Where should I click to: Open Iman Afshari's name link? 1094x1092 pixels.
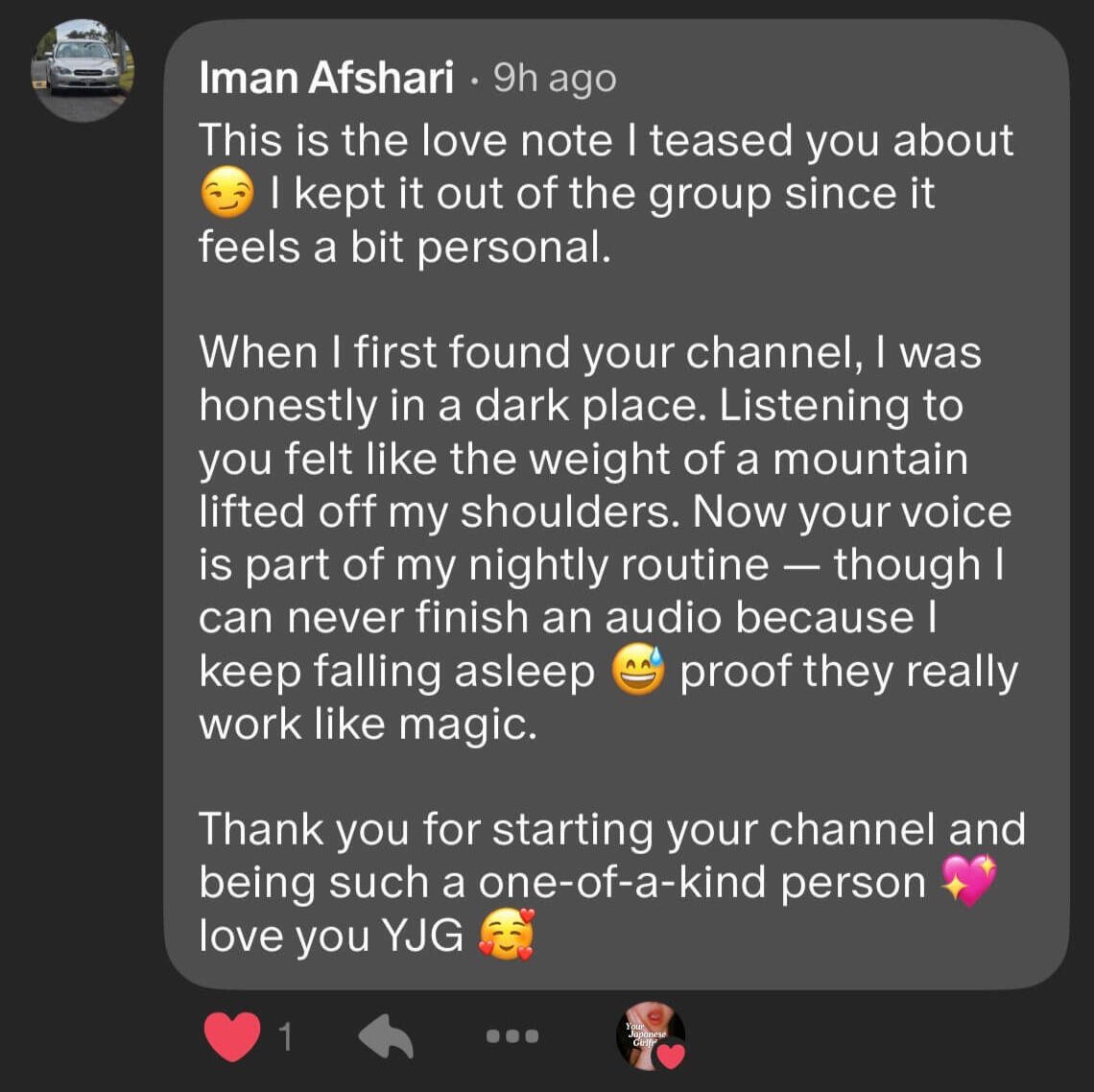pyautogui.click(x=326, y=79)
